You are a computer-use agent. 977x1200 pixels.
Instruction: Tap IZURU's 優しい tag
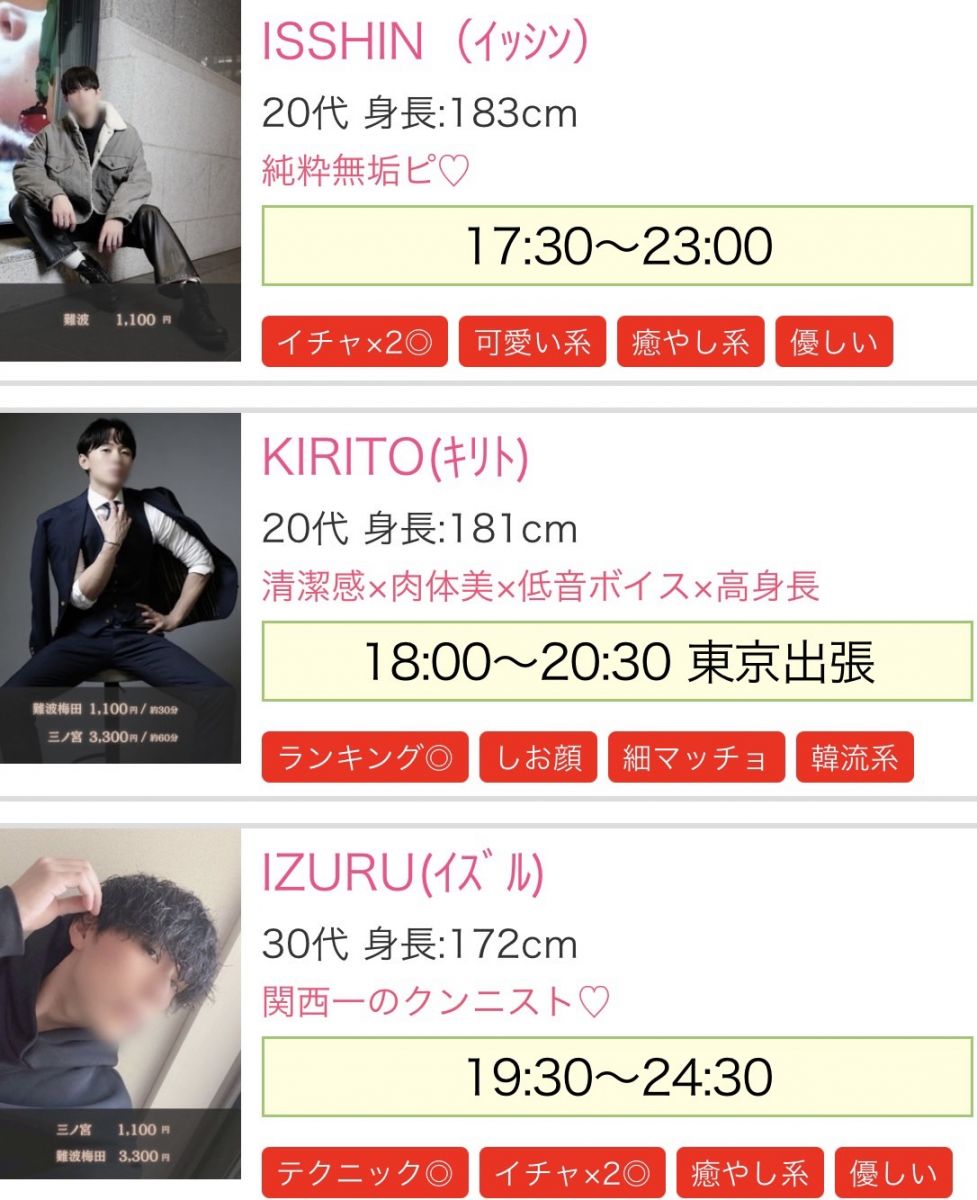[x=893, y=1173]
